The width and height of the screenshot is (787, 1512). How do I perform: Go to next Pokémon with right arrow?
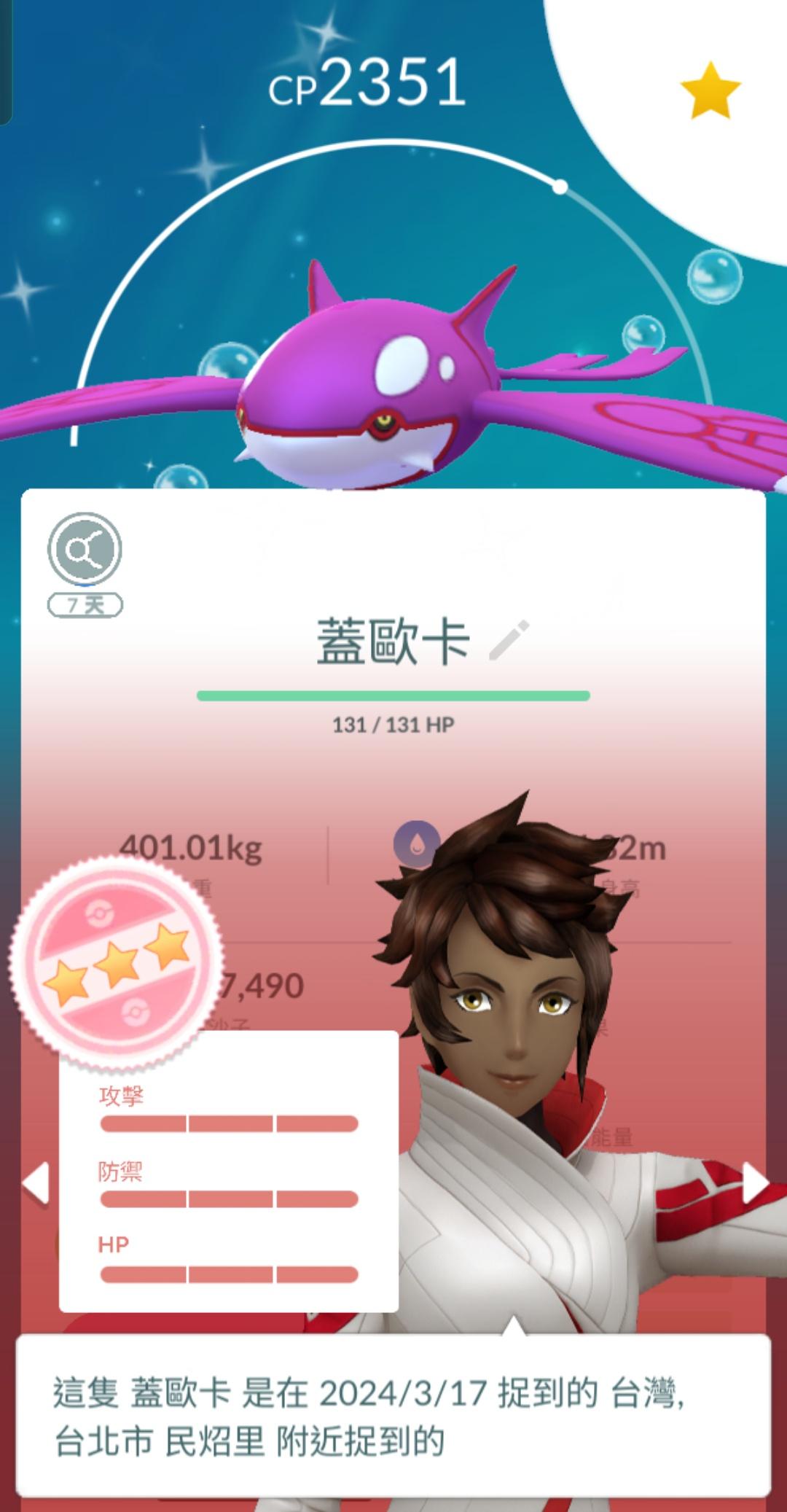click(x=755, y=1182)
